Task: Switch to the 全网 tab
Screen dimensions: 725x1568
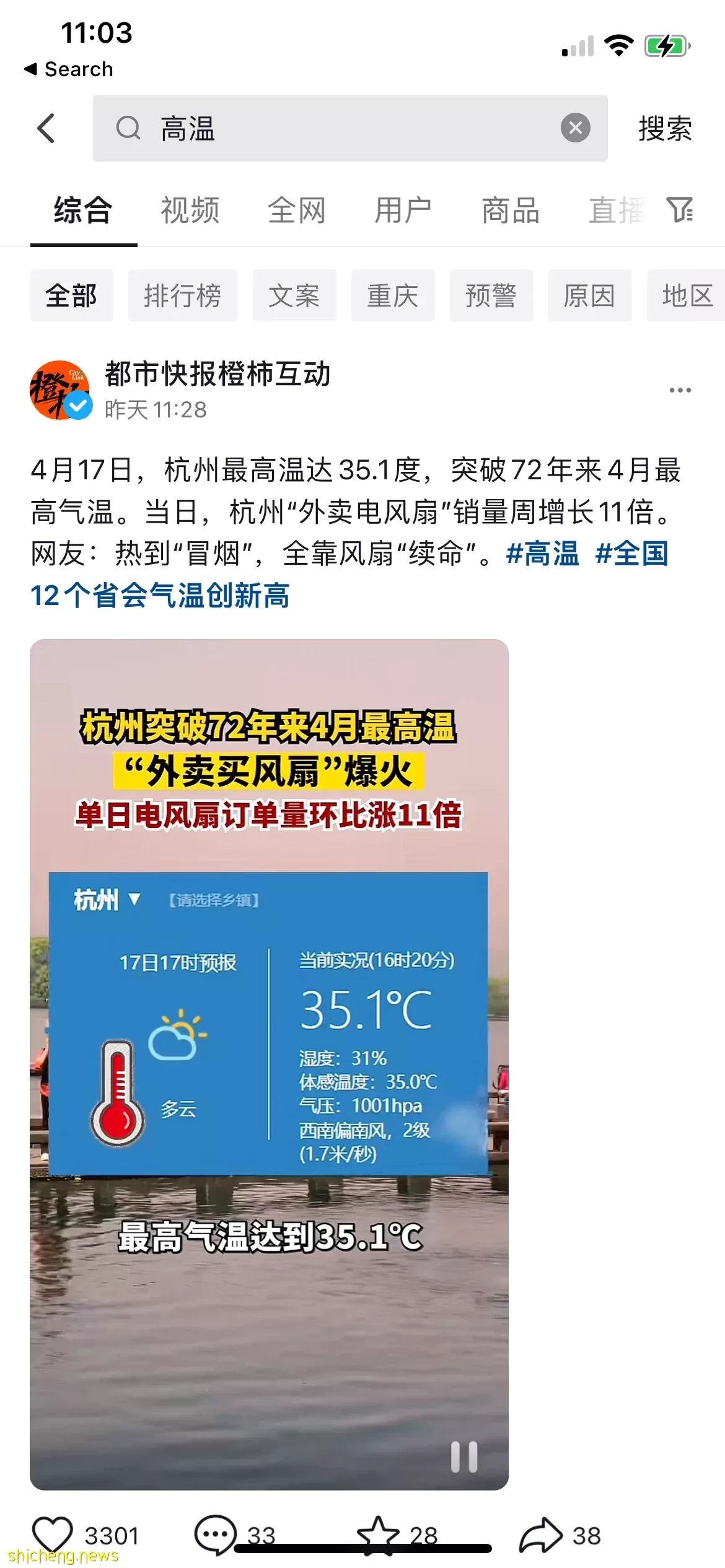Action: [x=296, y=210]
